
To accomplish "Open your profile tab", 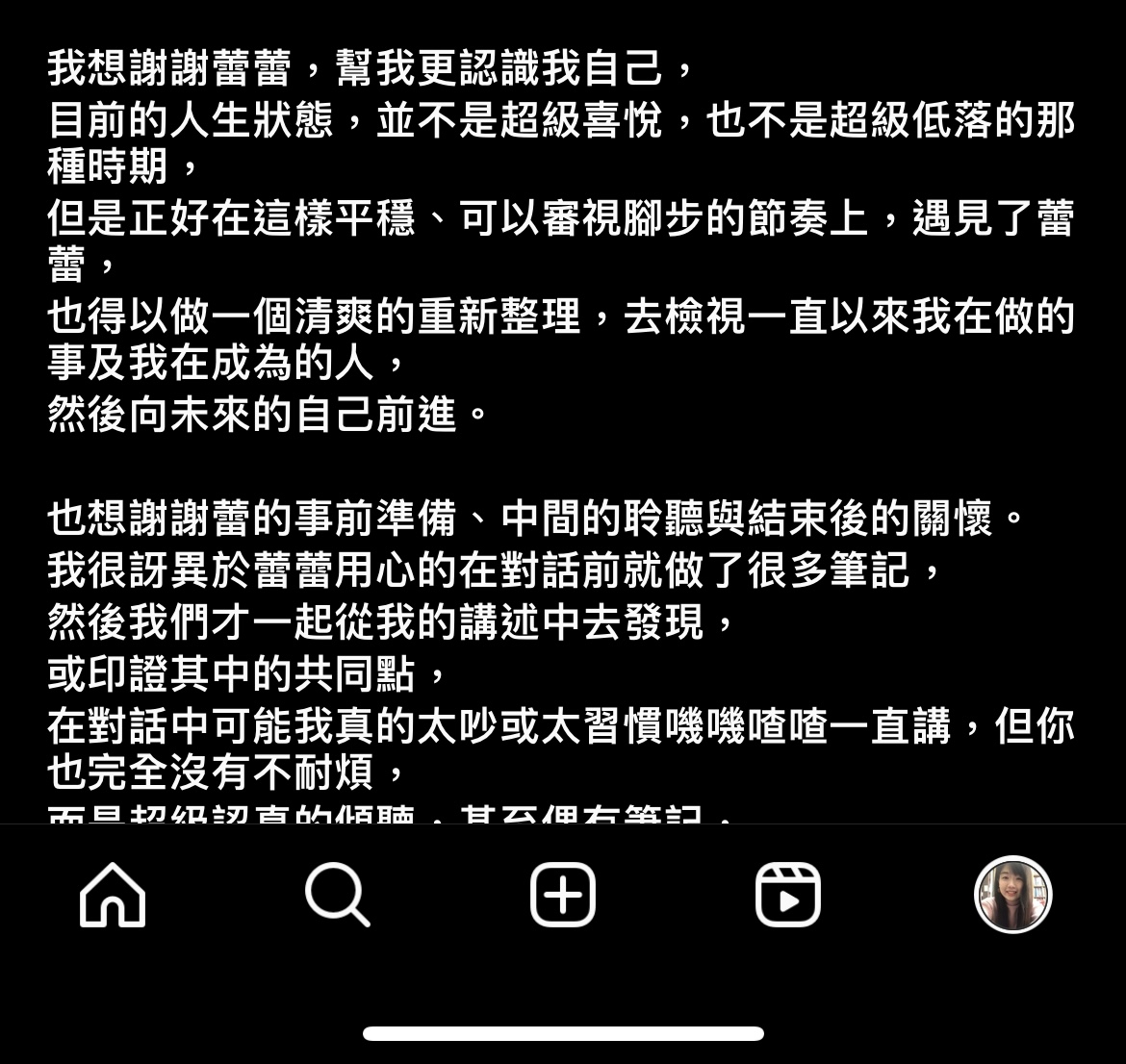I will [1012, 895].
